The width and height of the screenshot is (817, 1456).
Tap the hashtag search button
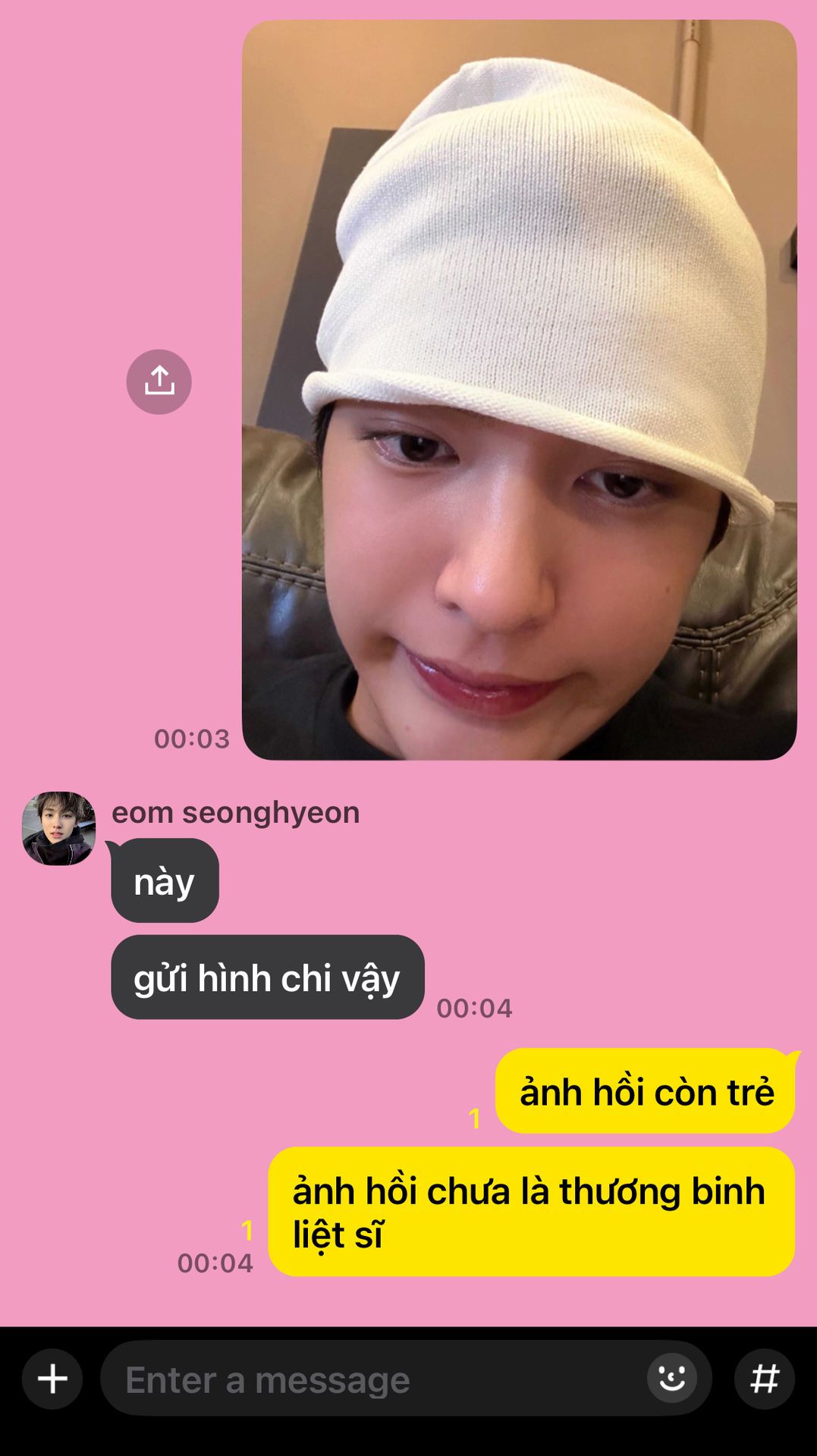[x=765, y=1379]
